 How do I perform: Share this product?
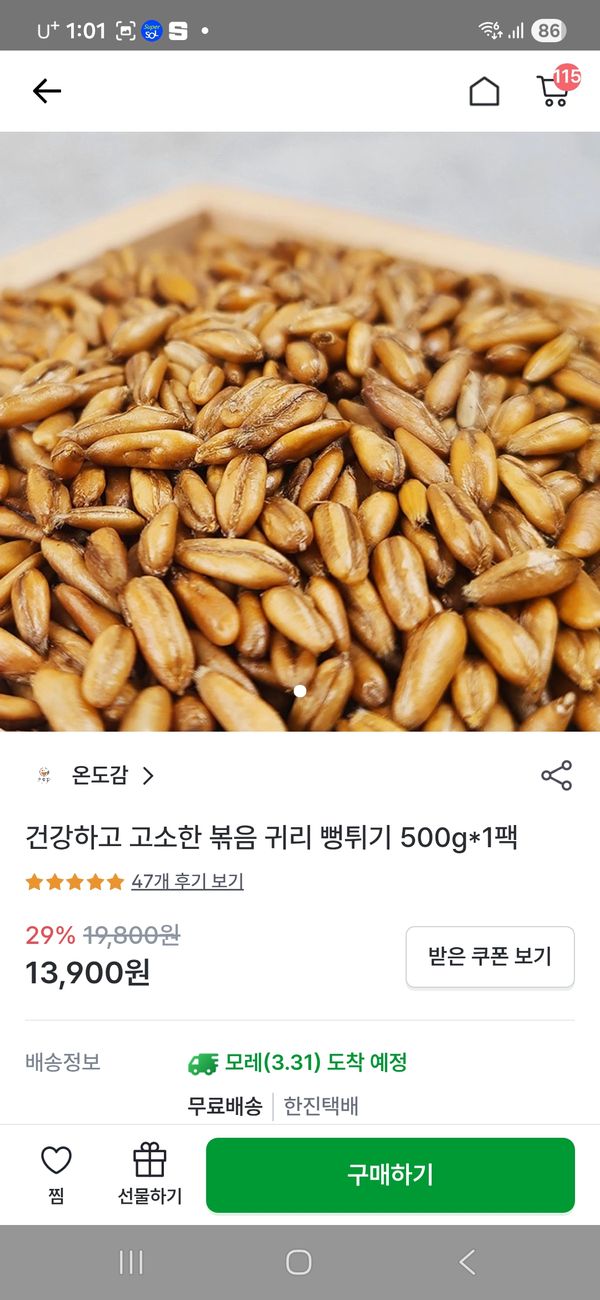(x=556, y=776)
